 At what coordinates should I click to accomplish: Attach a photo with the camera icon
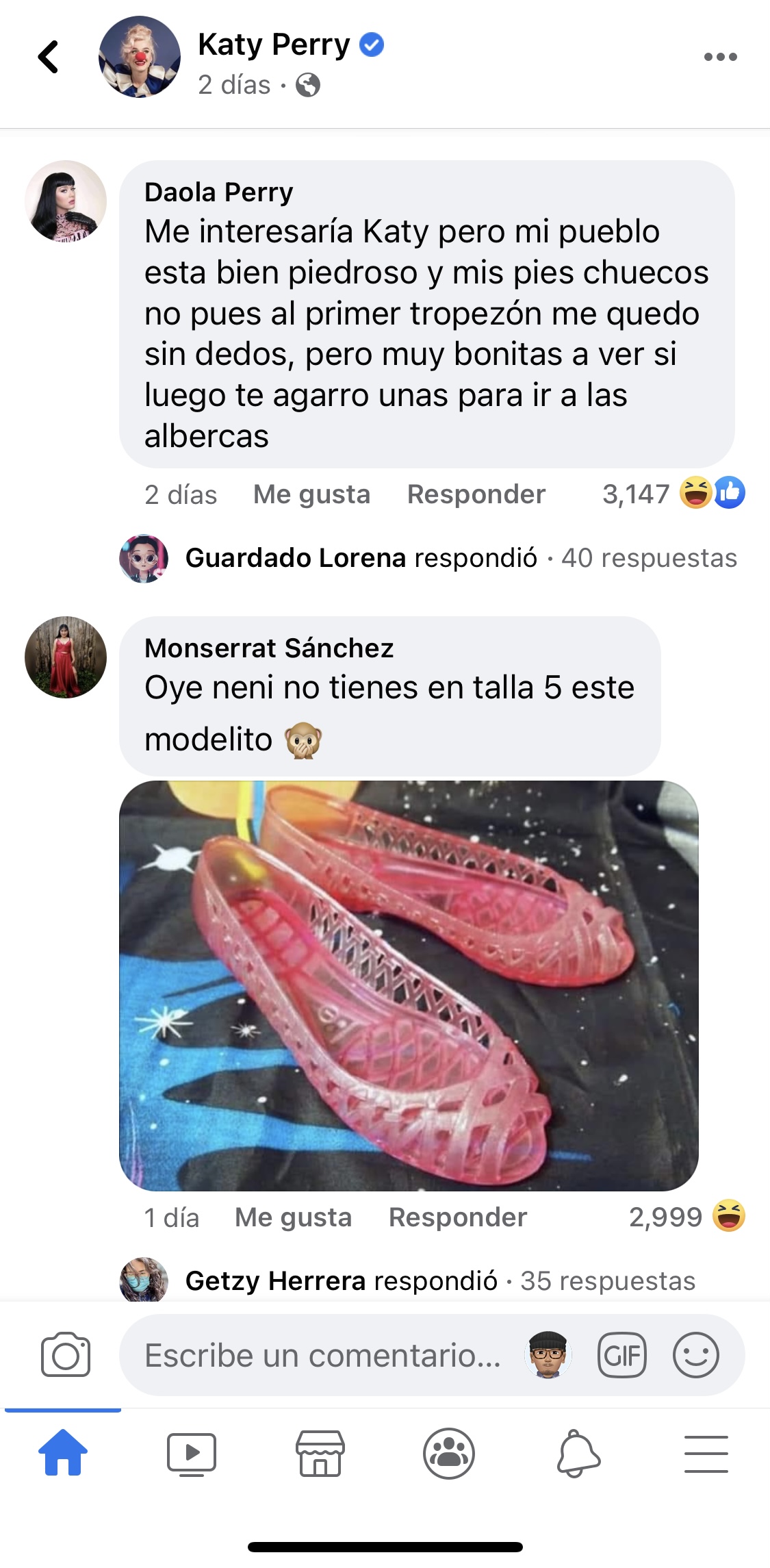(x=66, y=1354)
